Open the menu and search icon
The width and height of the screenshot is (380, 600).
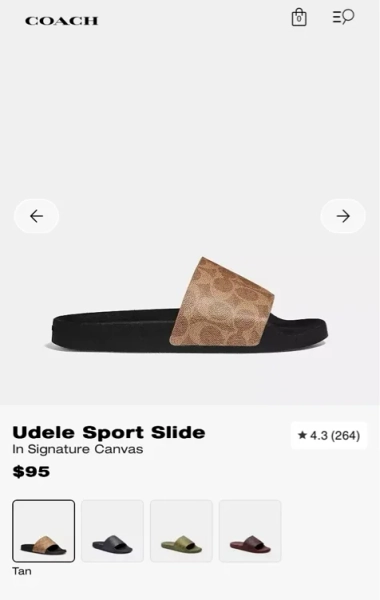click(x=343, y=17)
